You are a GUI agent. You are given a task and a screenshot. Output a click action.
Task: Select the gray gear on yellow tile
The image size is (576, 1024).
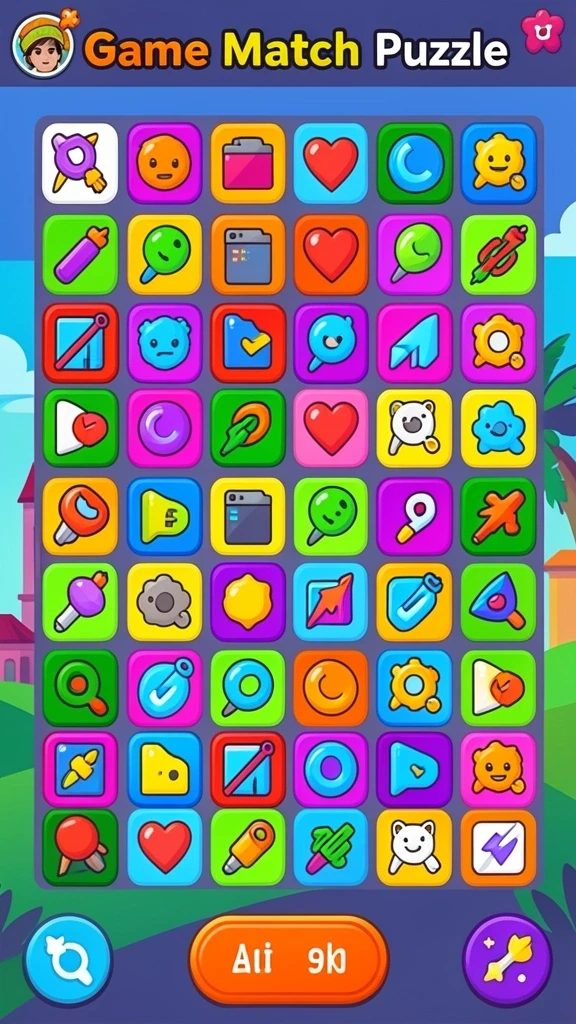pos(165,601)
